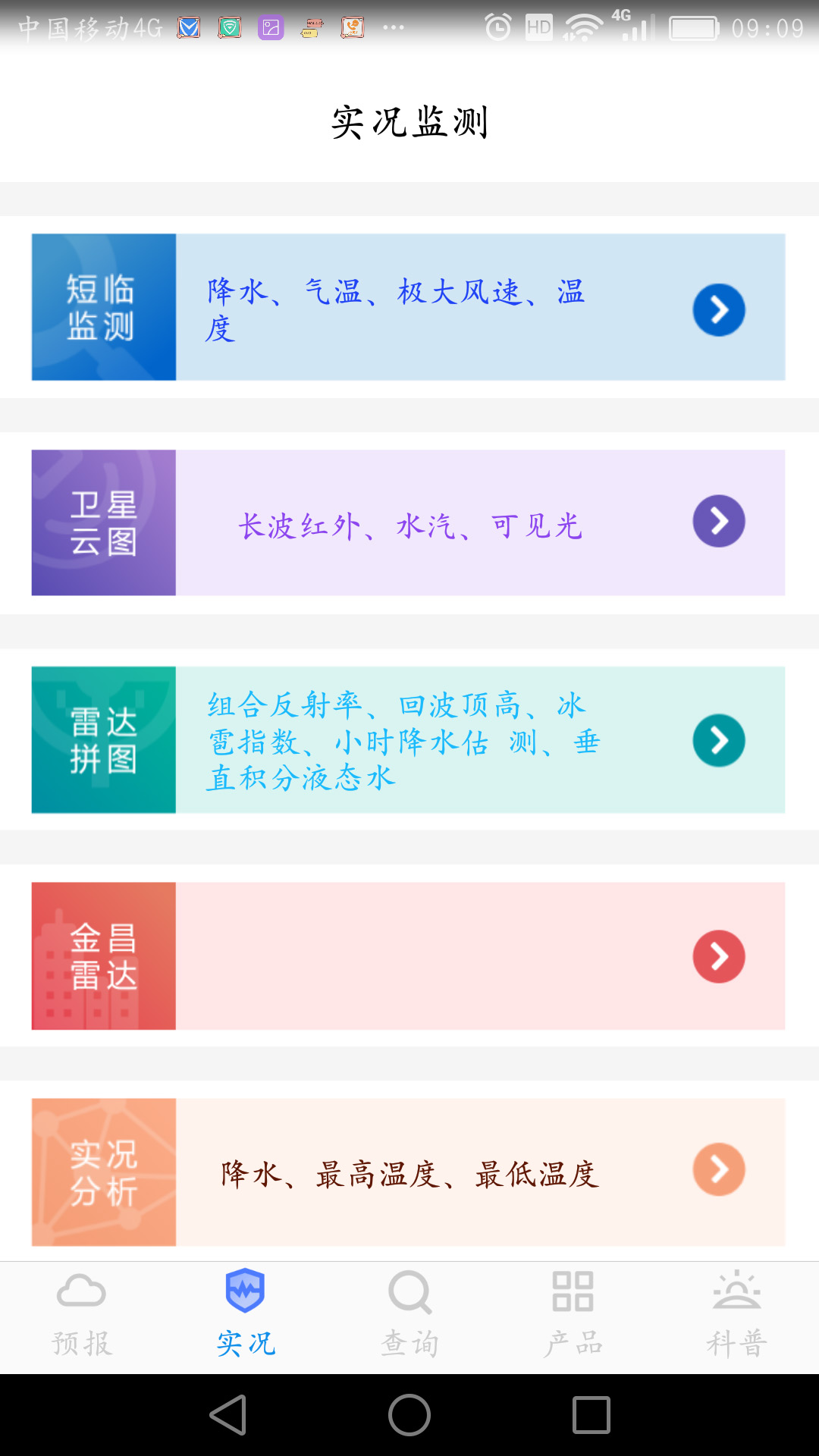
Task: Expand 雷达拼图 using its circular chevron
Action: pyautogui.click(x=718, y=740)
